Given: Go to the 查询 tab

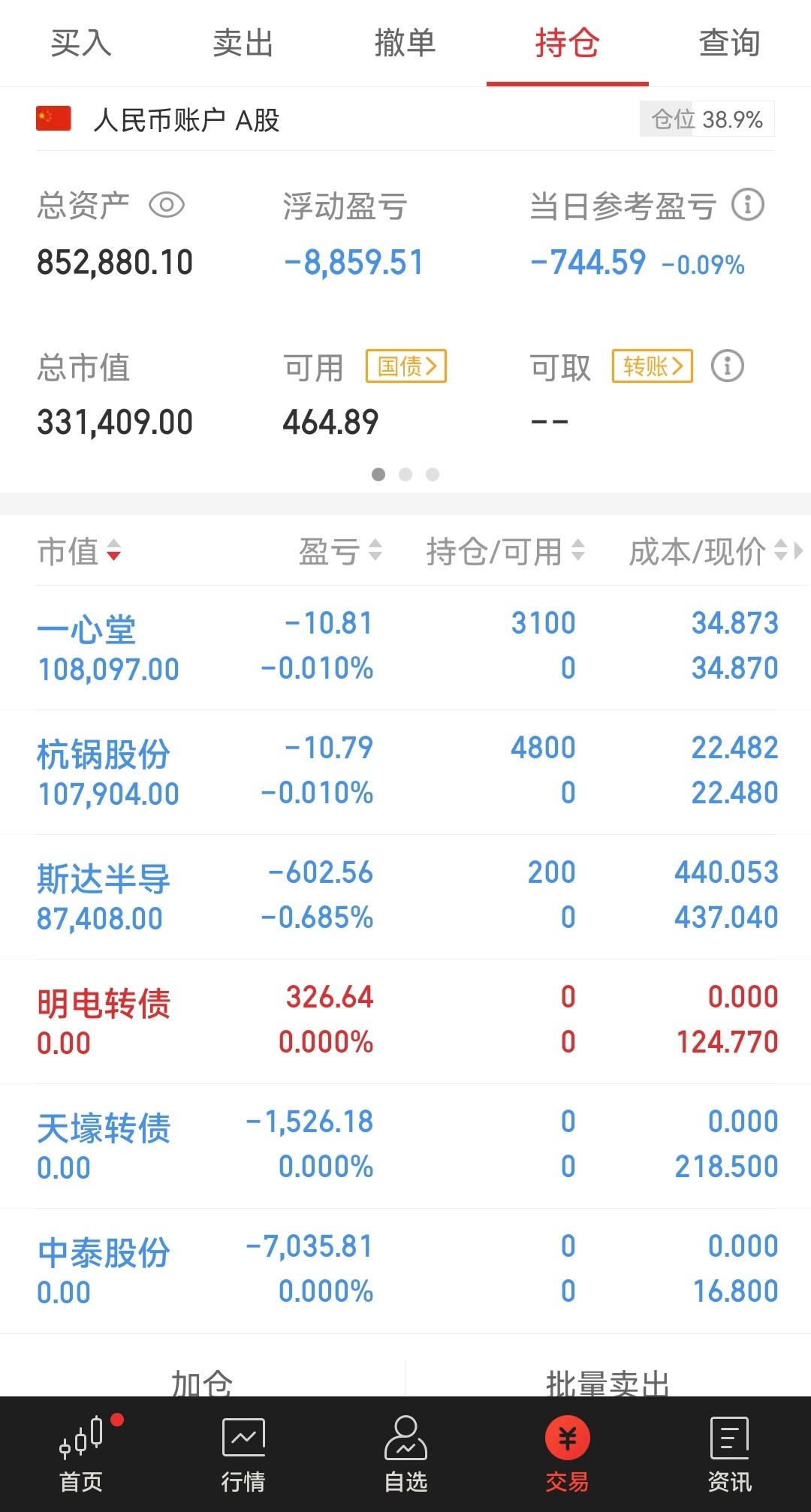Looking at the screenshot, I should tap(729, 43).
